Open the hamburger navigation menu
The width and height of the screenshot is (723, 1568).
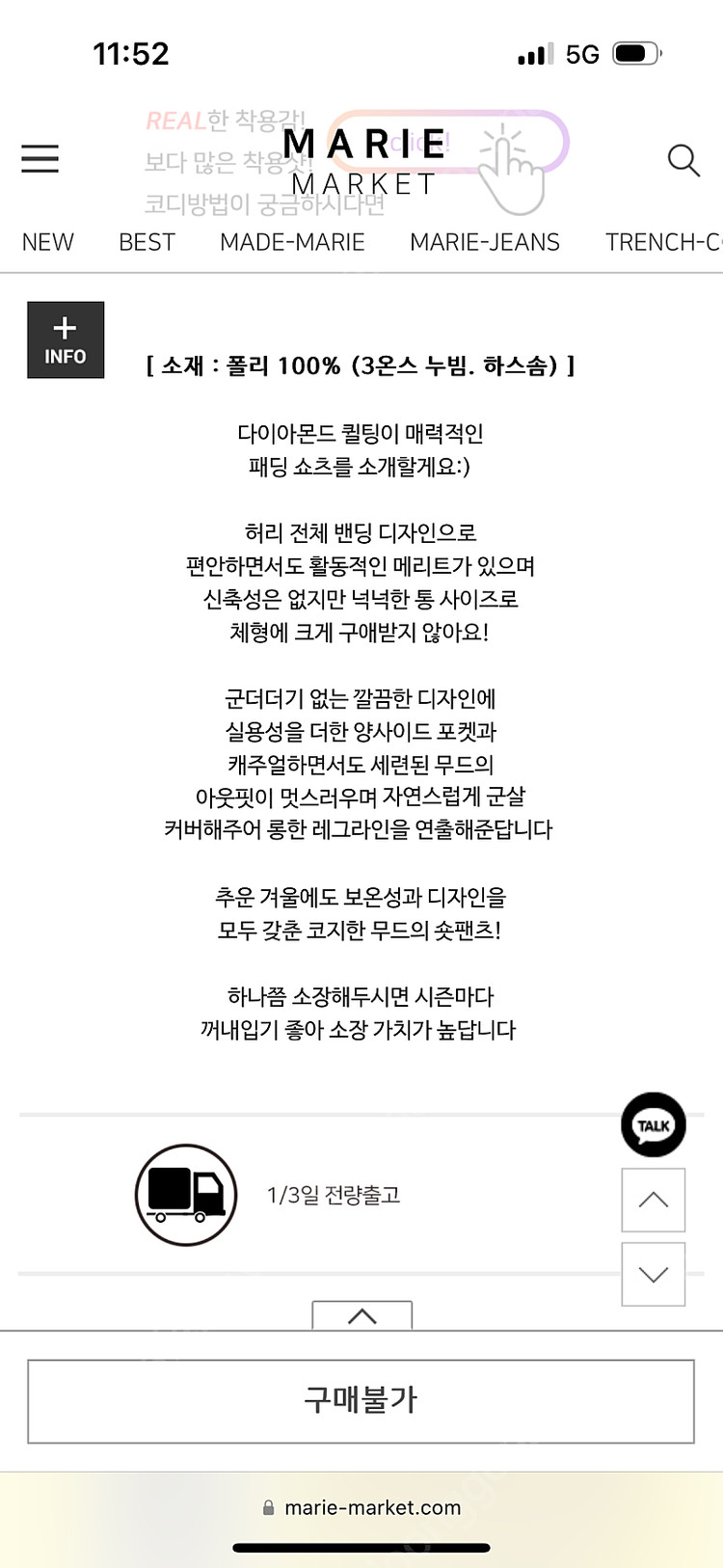pyautogui.click(x=40, y=158)
